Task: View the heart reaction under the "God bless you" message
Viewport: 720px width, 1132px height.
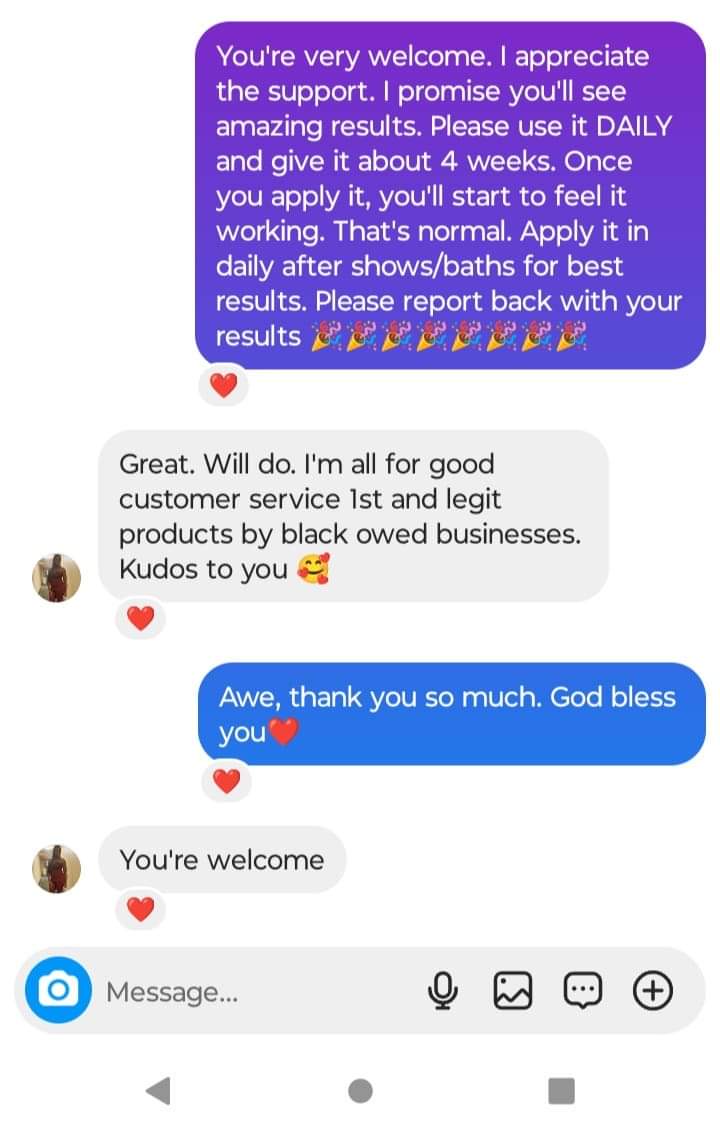Action: [227, 781]
